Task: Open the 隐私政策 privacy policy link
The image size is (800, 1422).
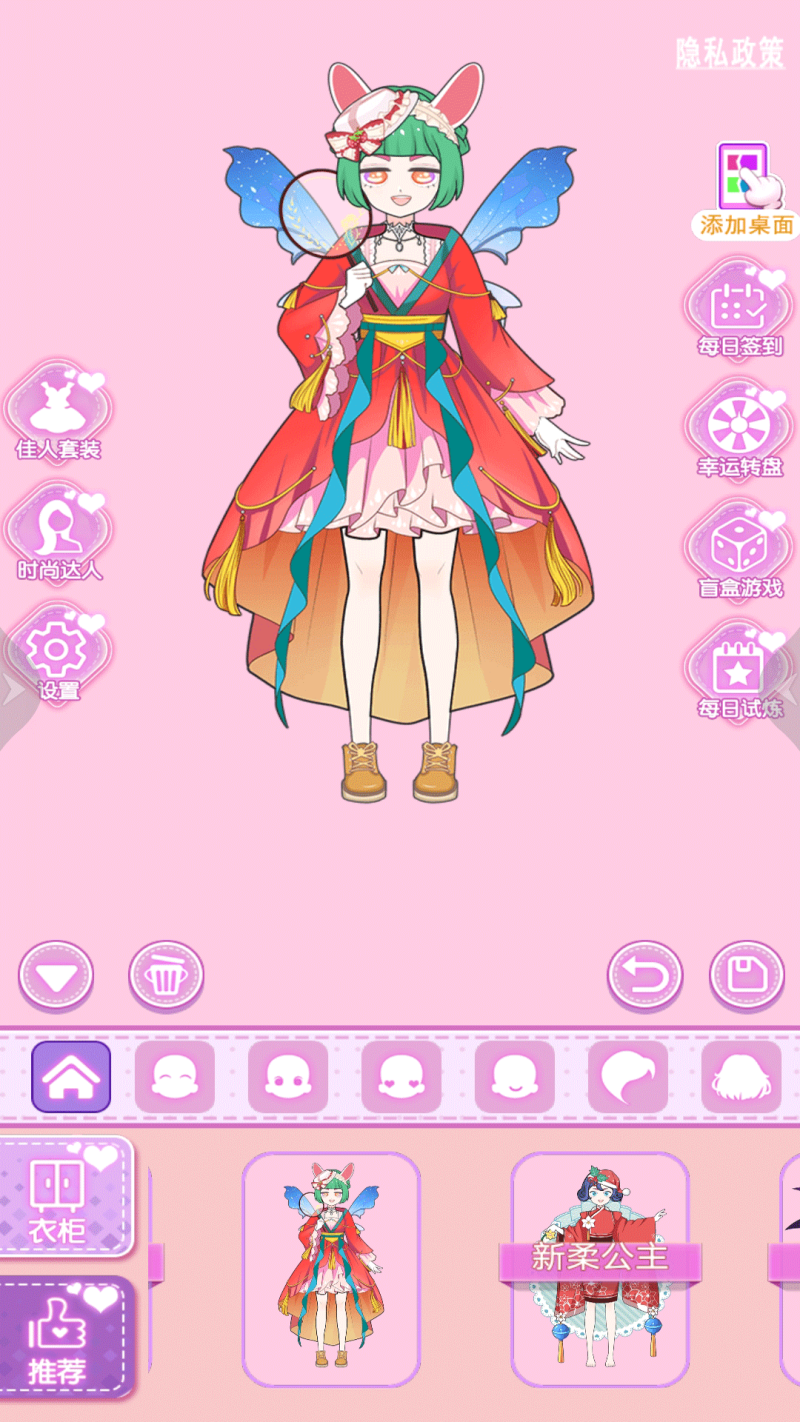Action: point(730,54)
